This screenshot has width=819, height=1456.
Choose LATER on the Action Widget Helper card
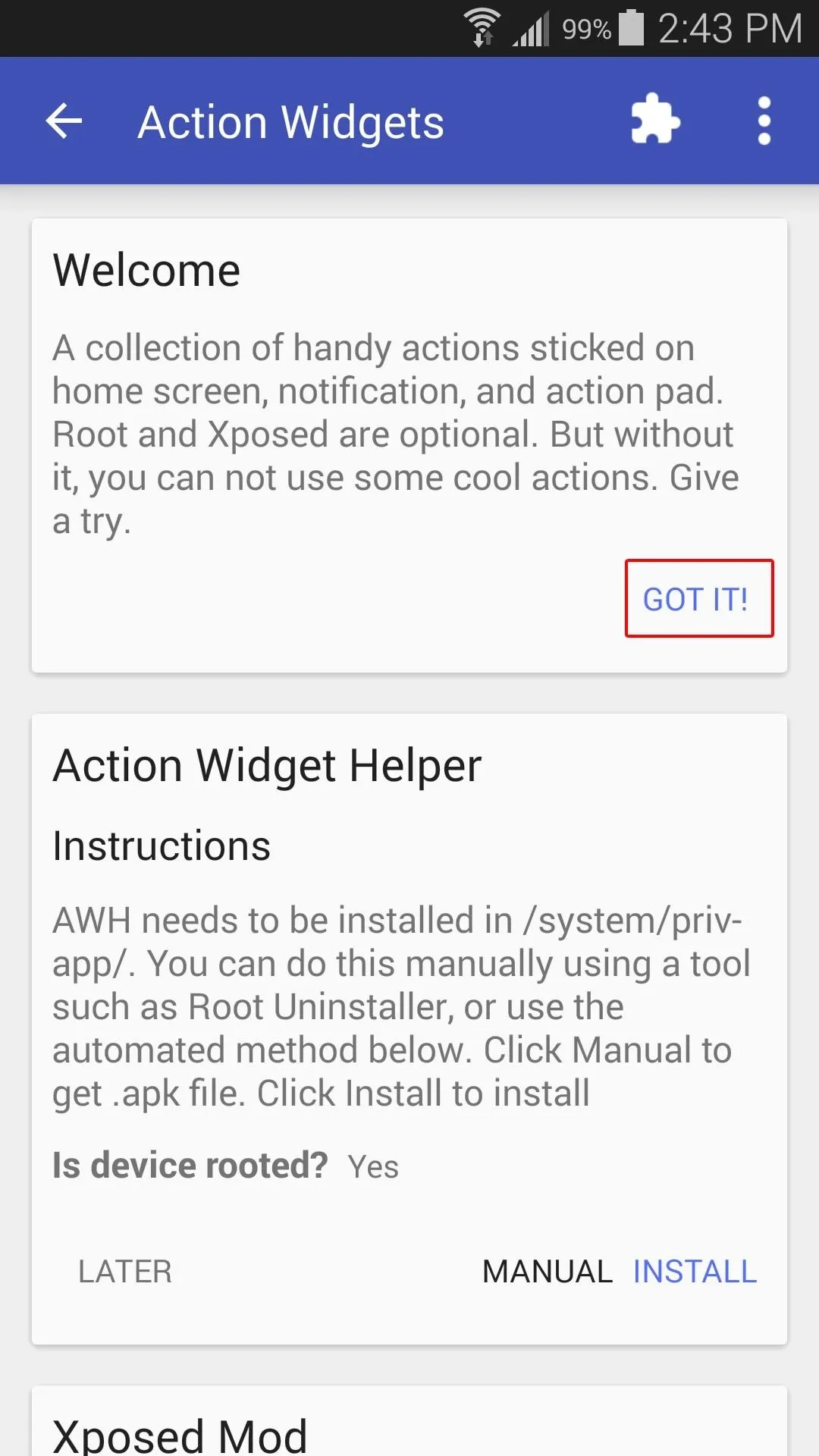point(125,1272)
